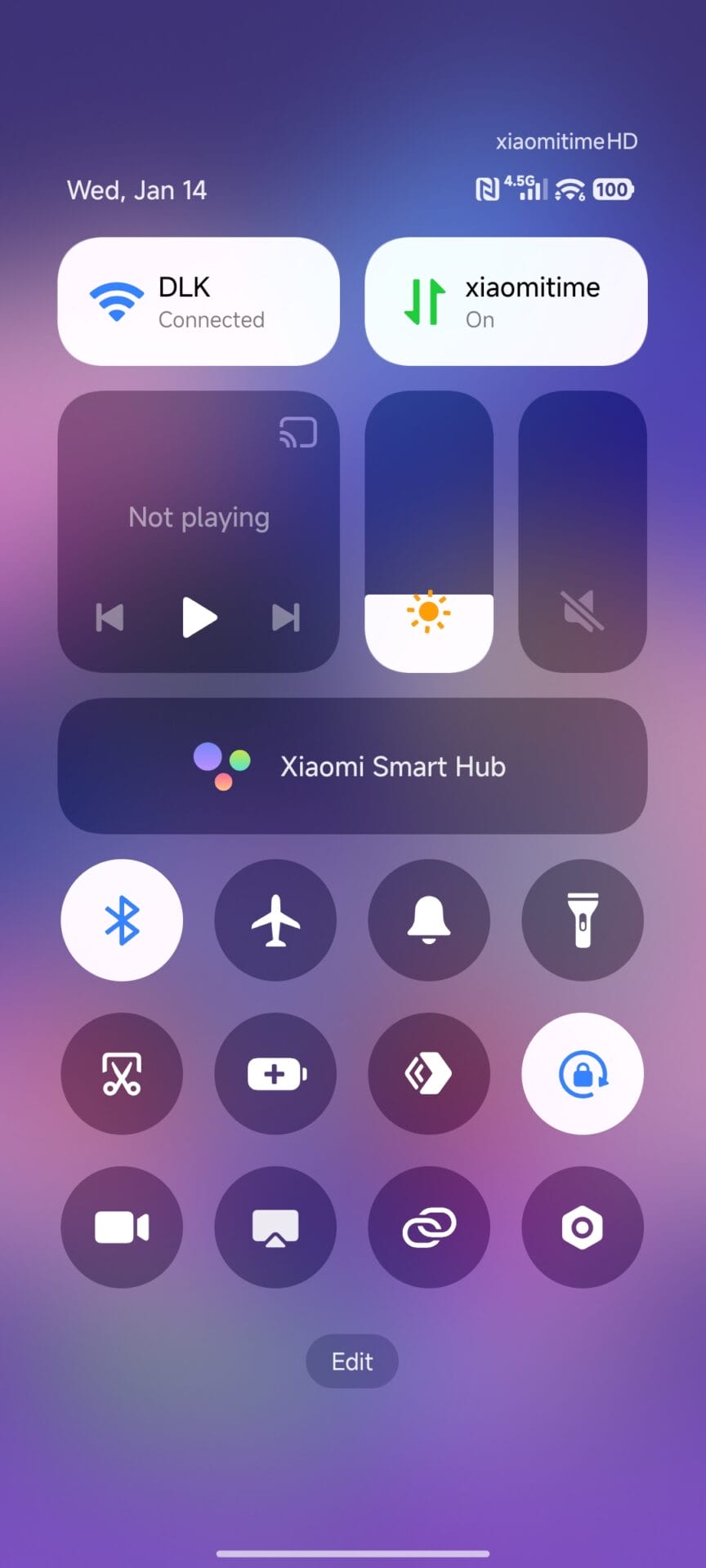Turn off Bluetooth
This screenshot has height=1568, width=706.
tap(122, 920)
